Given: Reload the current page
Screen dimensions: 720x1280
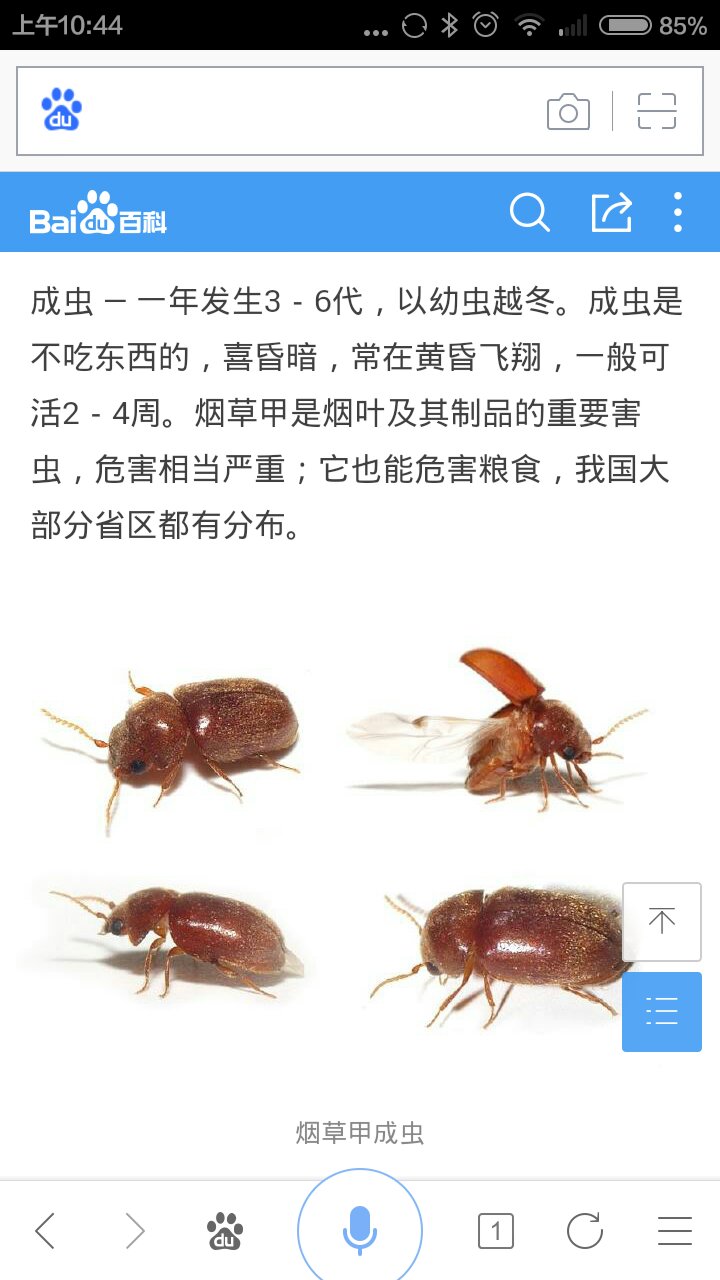Looking at the screenshot, I should (x=585, y=1231).
